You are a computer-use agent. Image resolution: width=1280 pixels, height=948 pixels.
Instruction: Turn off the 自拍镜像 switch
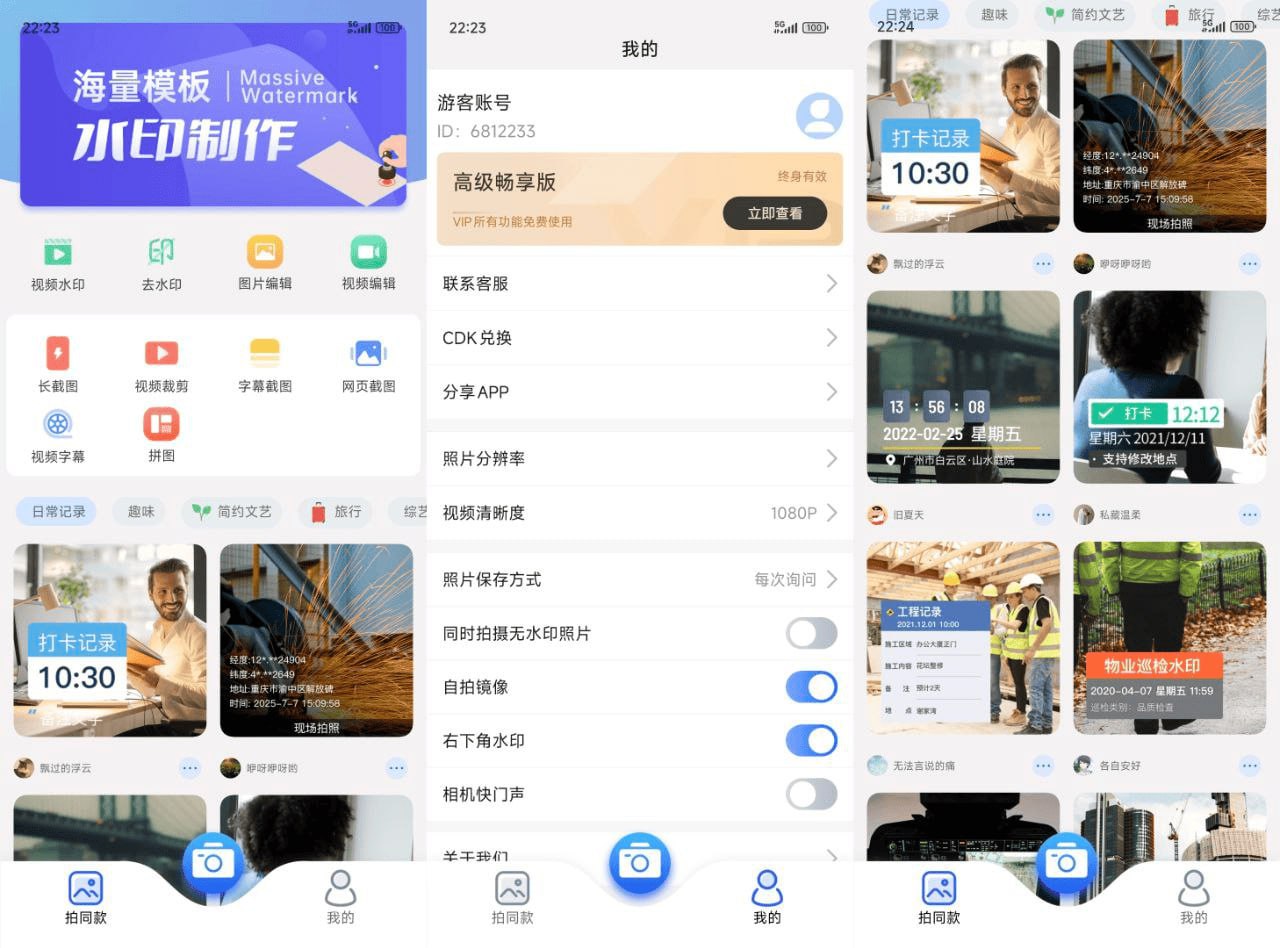tap(811, 687)
